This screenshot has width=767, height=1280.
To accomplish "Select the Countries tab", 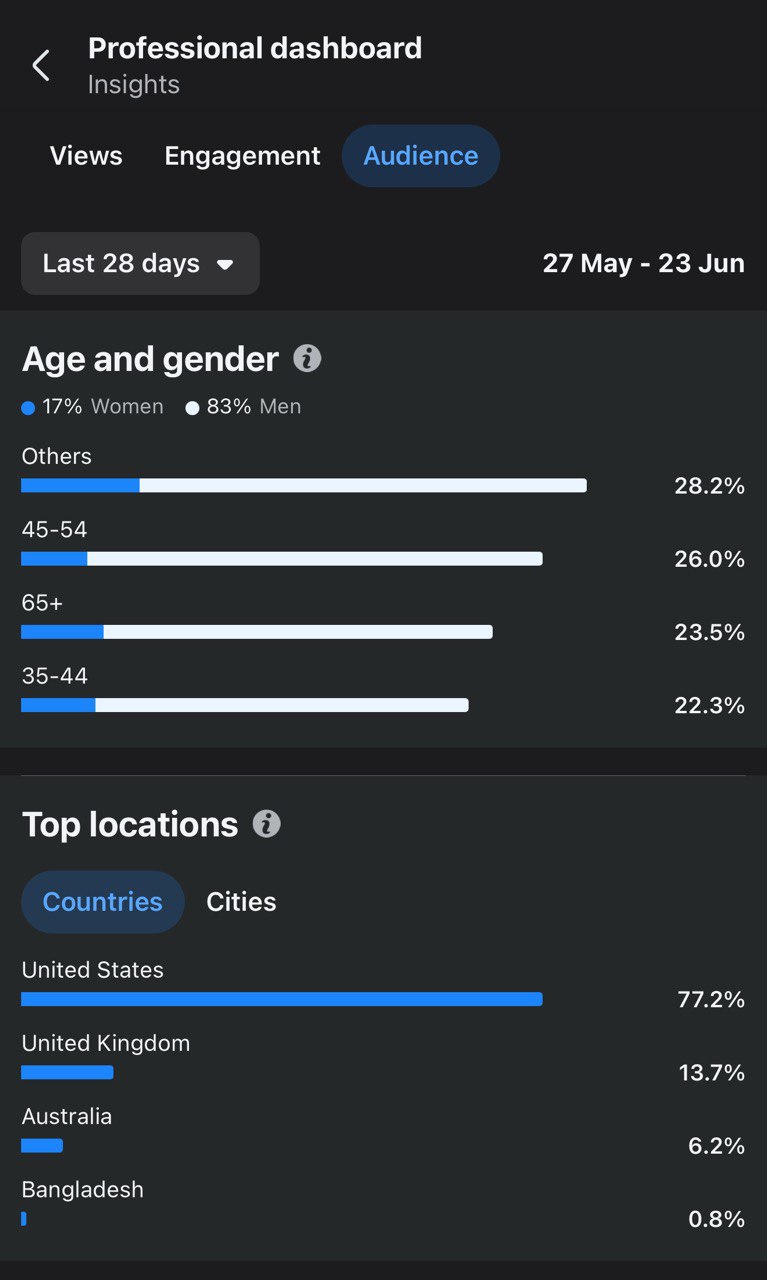I will (x=103, y=902).
